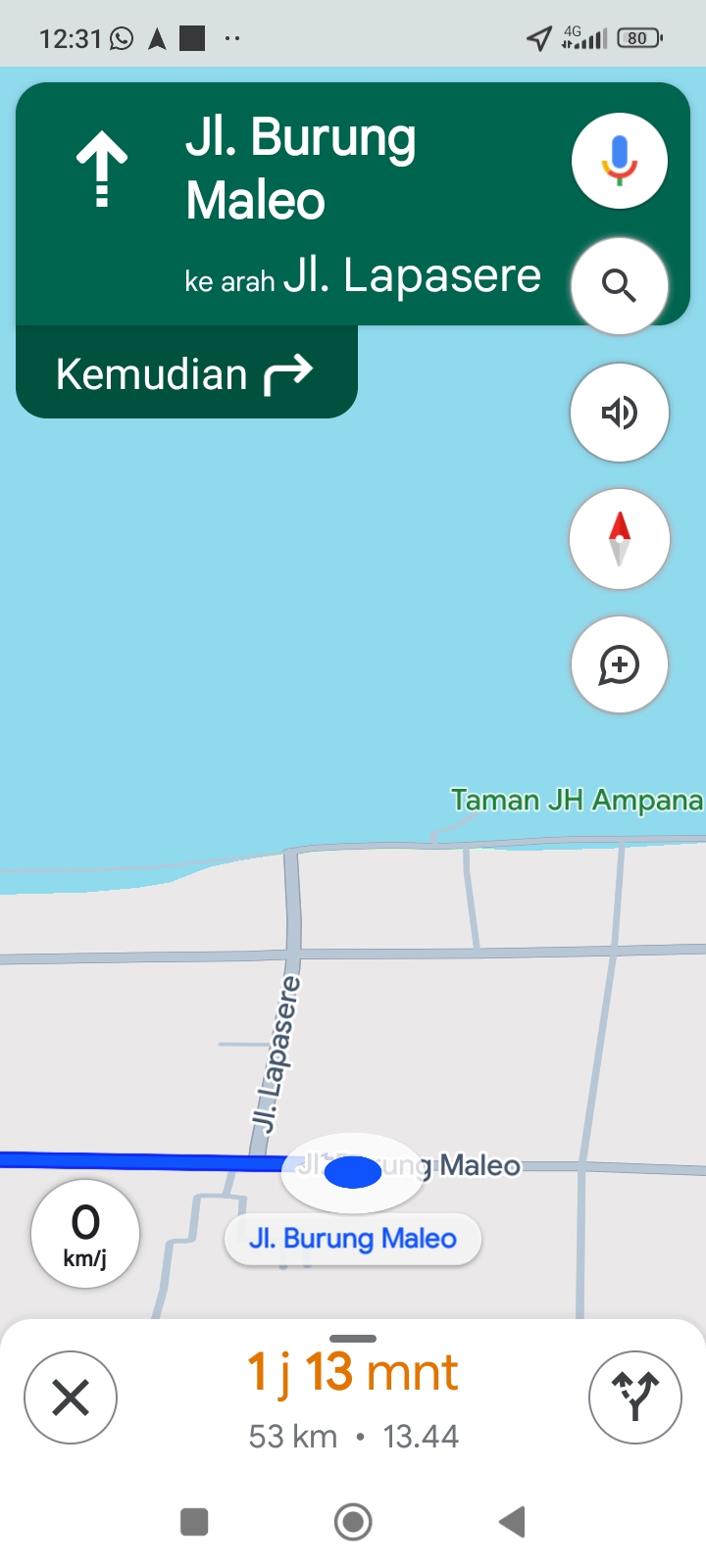Toggle the navigation voice sound button
The width and height of the screenshot is (706, 1568).
click(620, 413)
